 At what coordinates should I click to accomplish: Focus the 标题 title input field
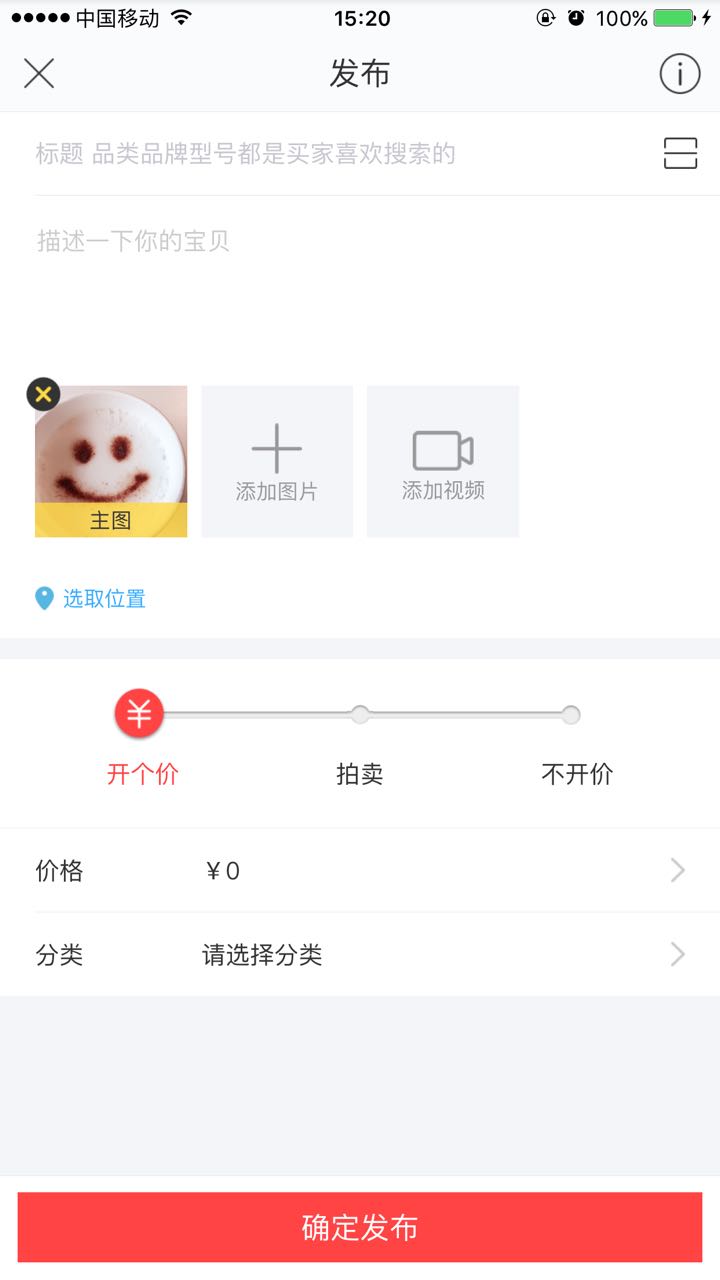pyautogui.click(x=340, y=154)
